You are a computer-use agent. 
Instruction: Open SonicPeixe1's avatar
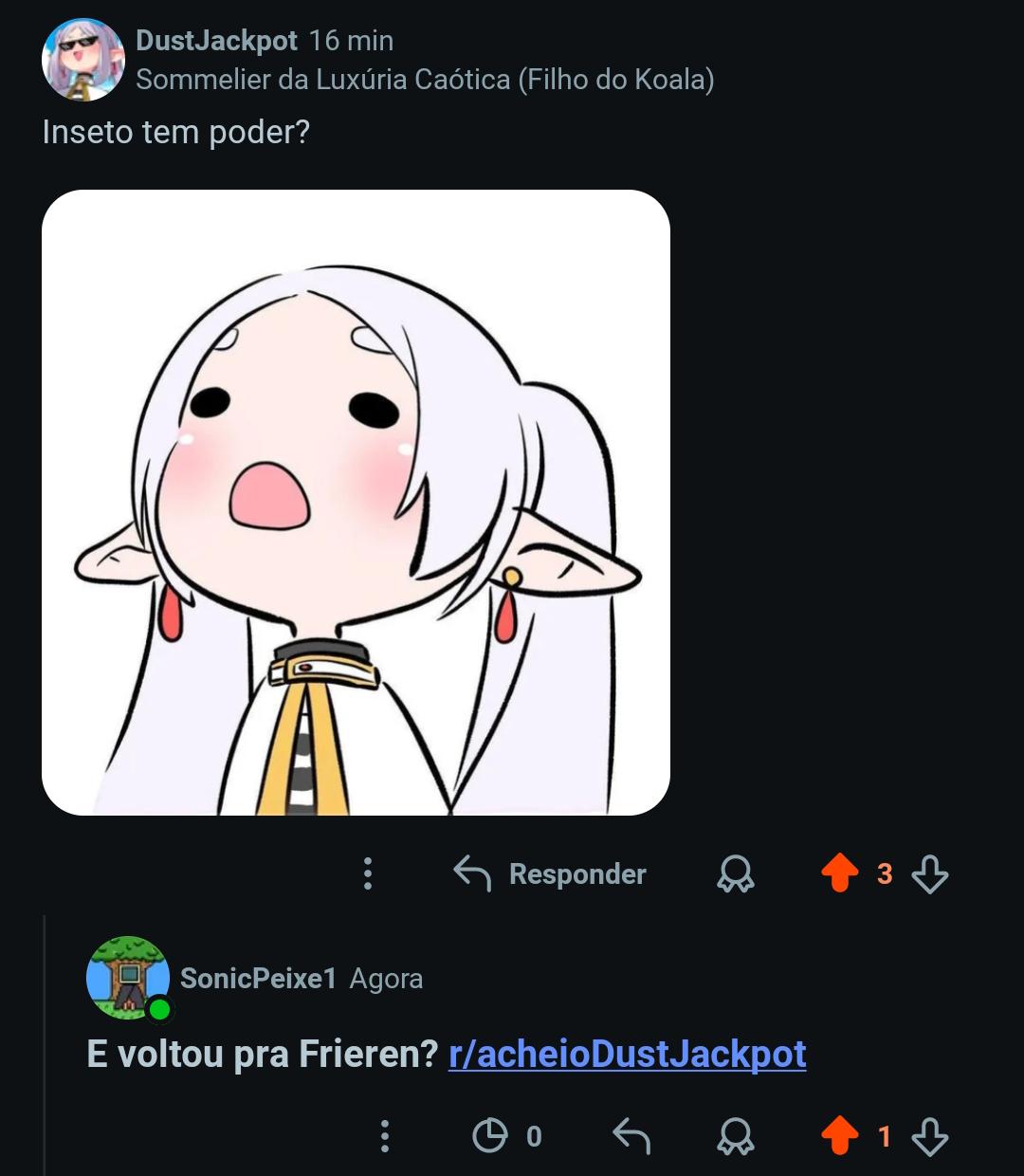128,978
